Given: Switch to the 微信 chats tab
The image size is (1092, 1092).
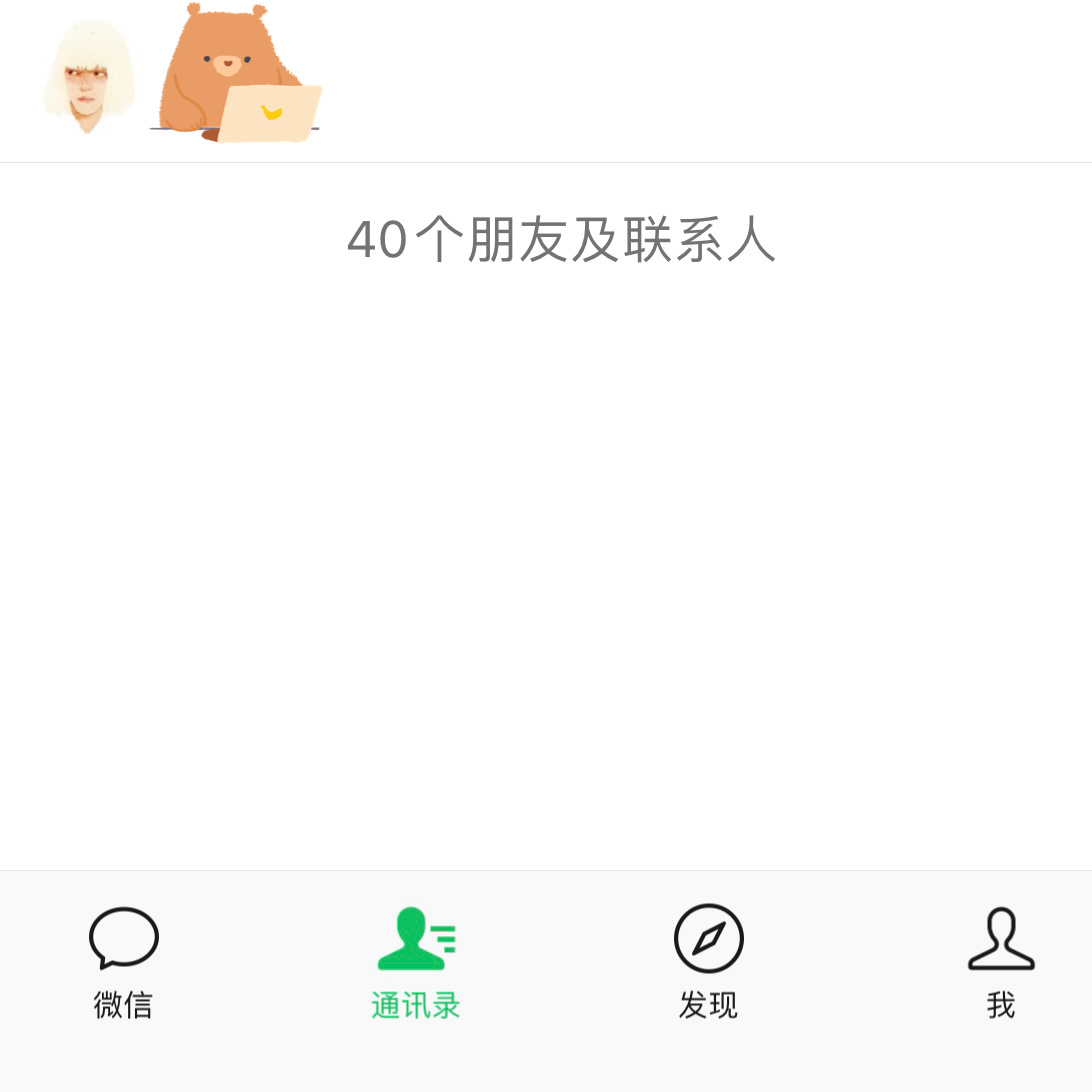Looking at the screenshot, I should pyautogui.click(x=123, y=962).
